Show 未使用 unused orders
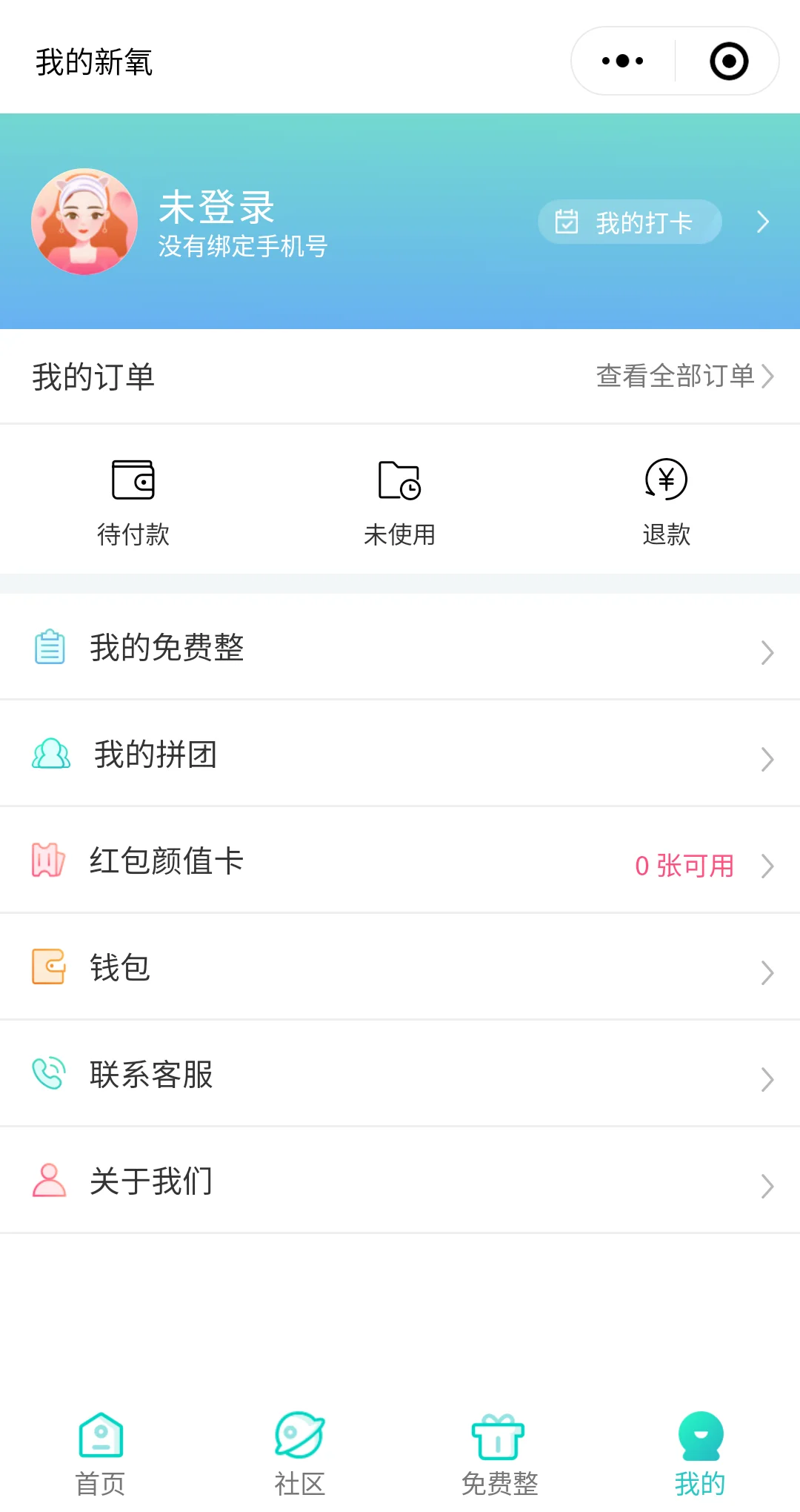The width and height of the screenshot is (800, 1512). pos(400,501)
